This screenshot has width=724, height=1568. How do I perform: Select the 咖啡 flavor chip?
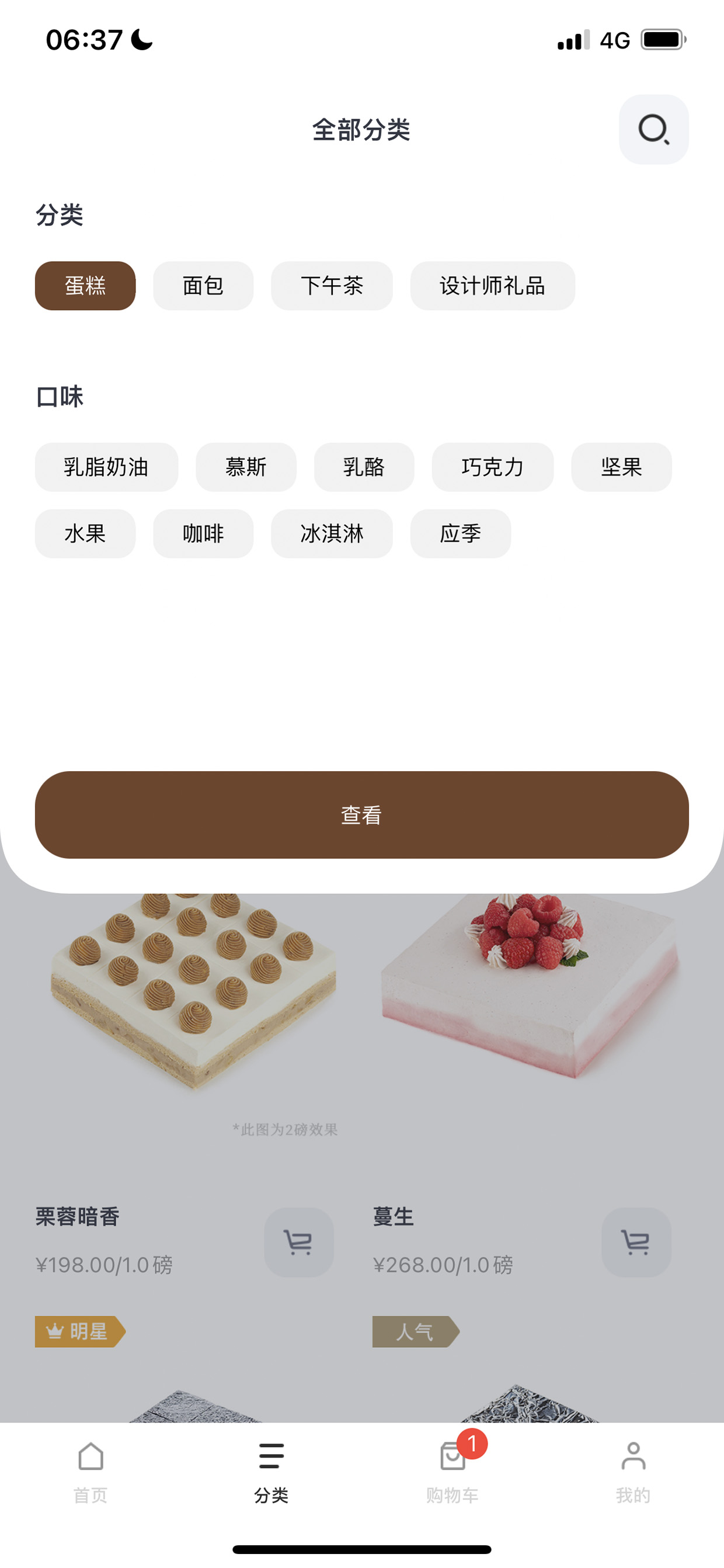[203, 533]
